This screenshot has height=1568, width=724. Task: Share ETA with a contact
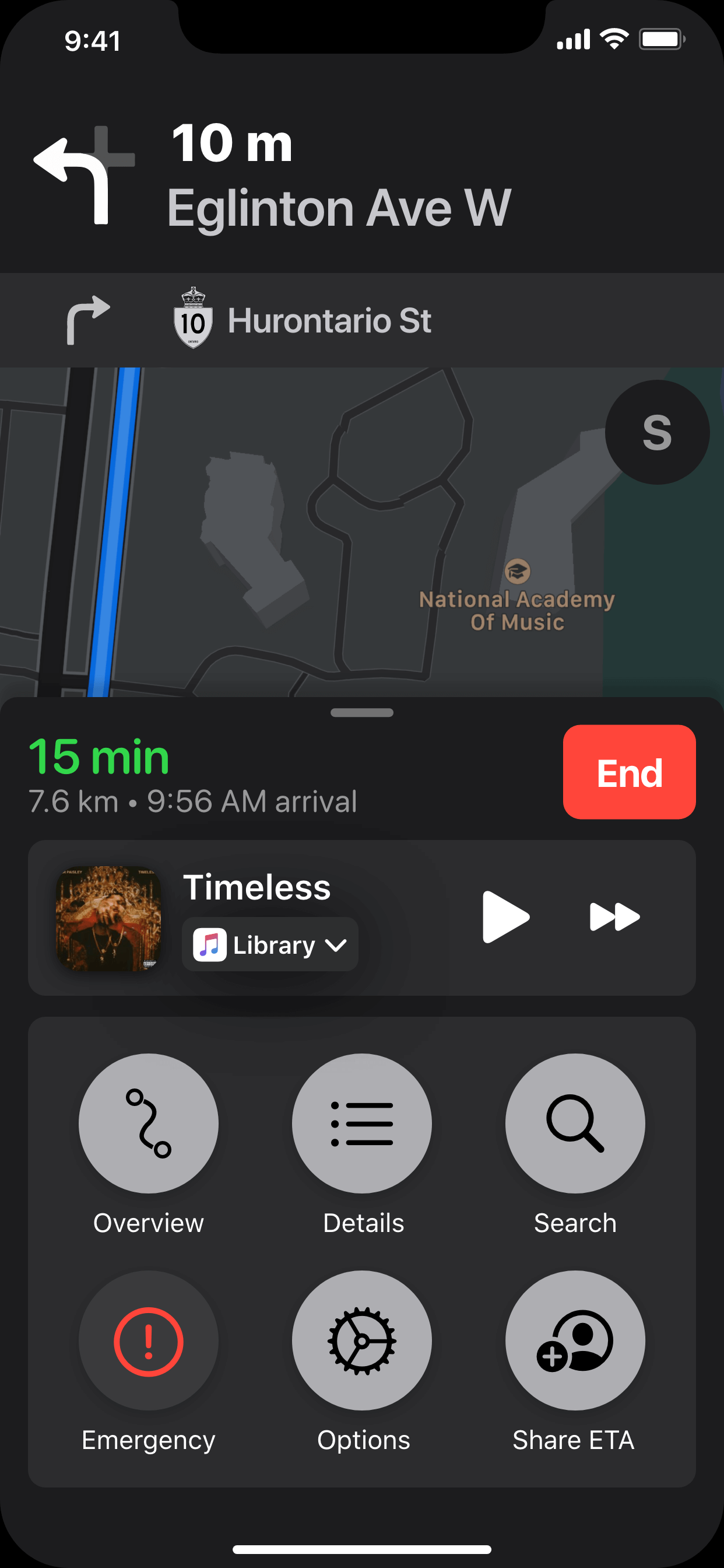pos(575,1340)
